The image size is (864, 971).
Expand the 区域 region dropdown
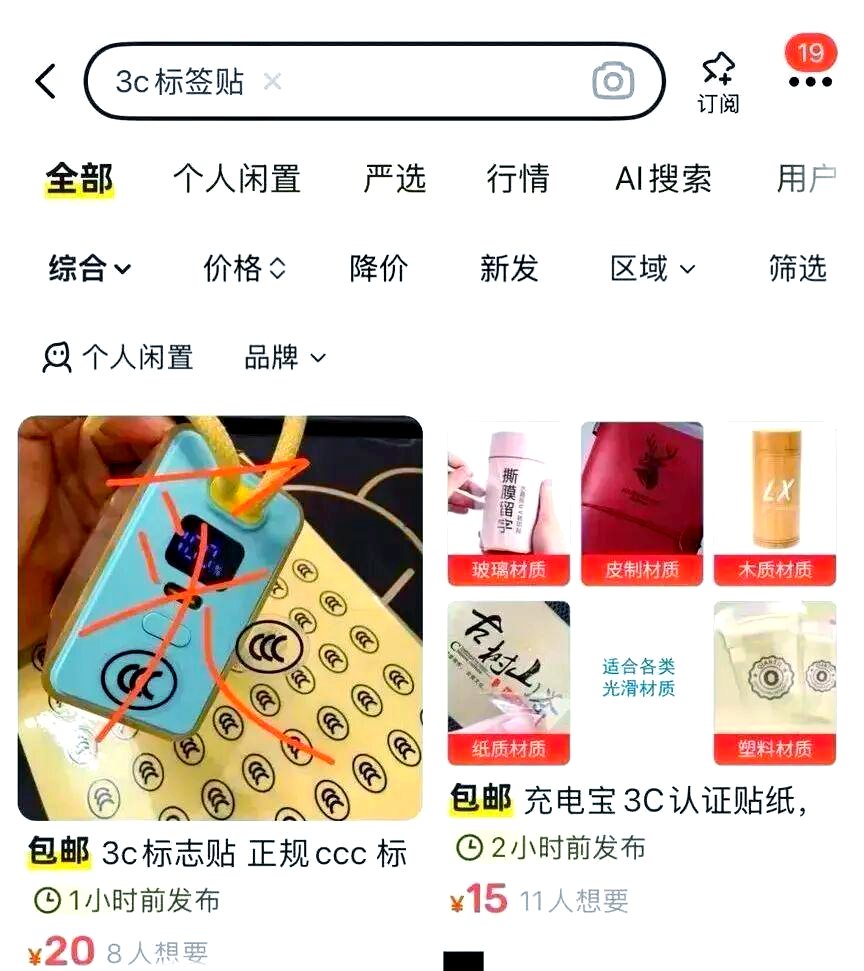click(x=652, y=268)
